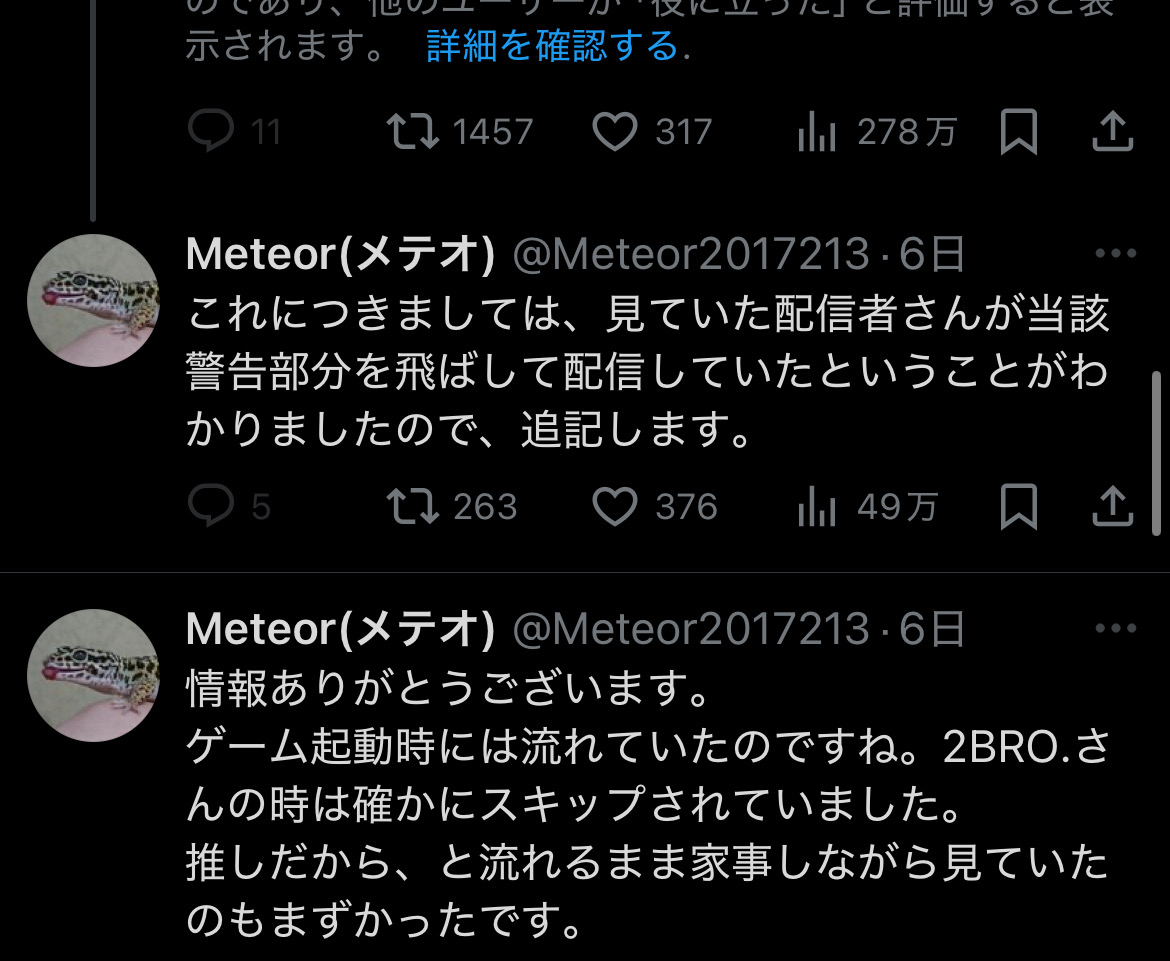Open overflow menu on the 追記します post

(x=1115, y=254)
